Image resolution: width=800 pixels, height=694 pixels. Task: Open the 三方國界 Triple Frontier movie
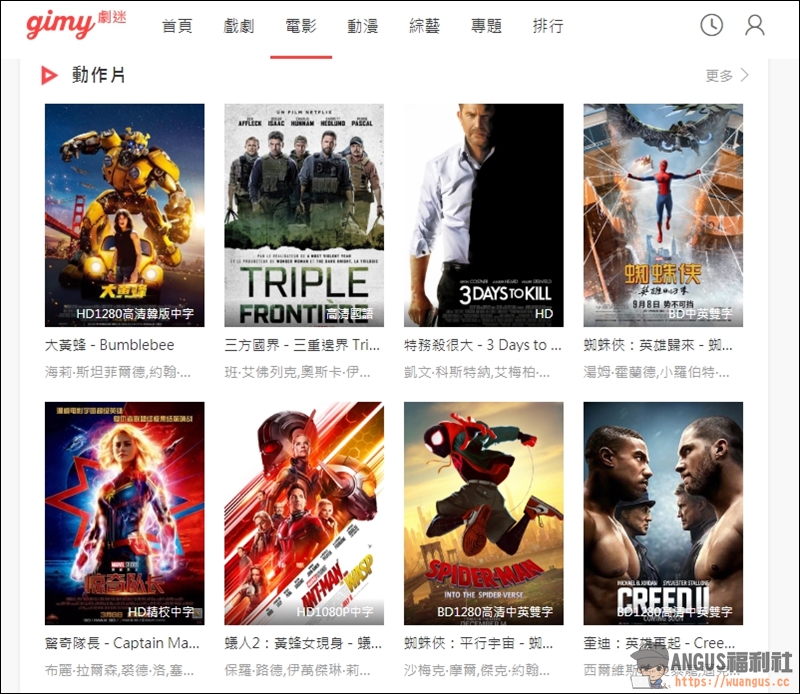coord(304,215)
